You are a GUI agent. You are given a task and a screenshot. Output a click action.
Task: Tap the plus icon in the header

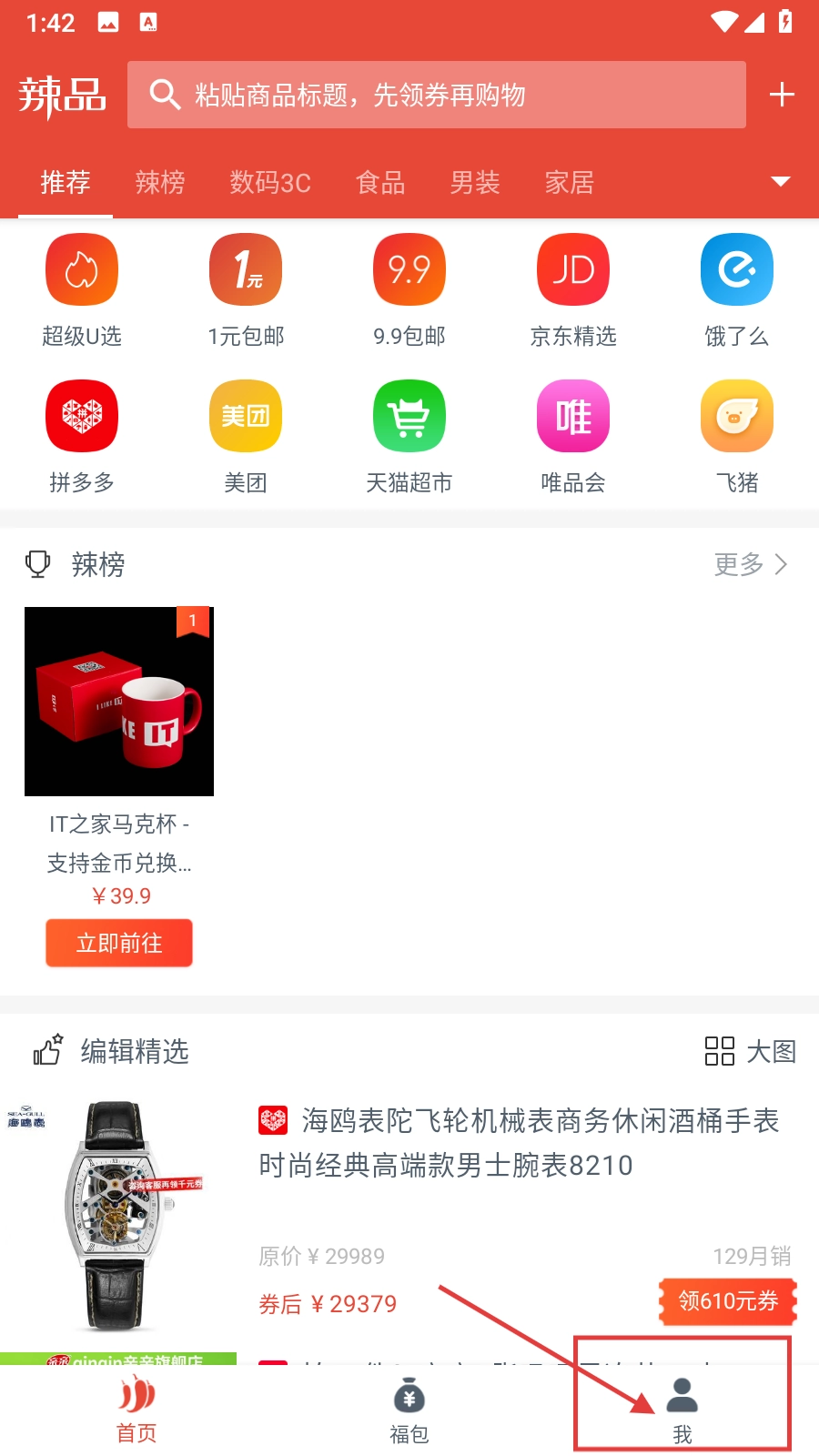point(782,95)
